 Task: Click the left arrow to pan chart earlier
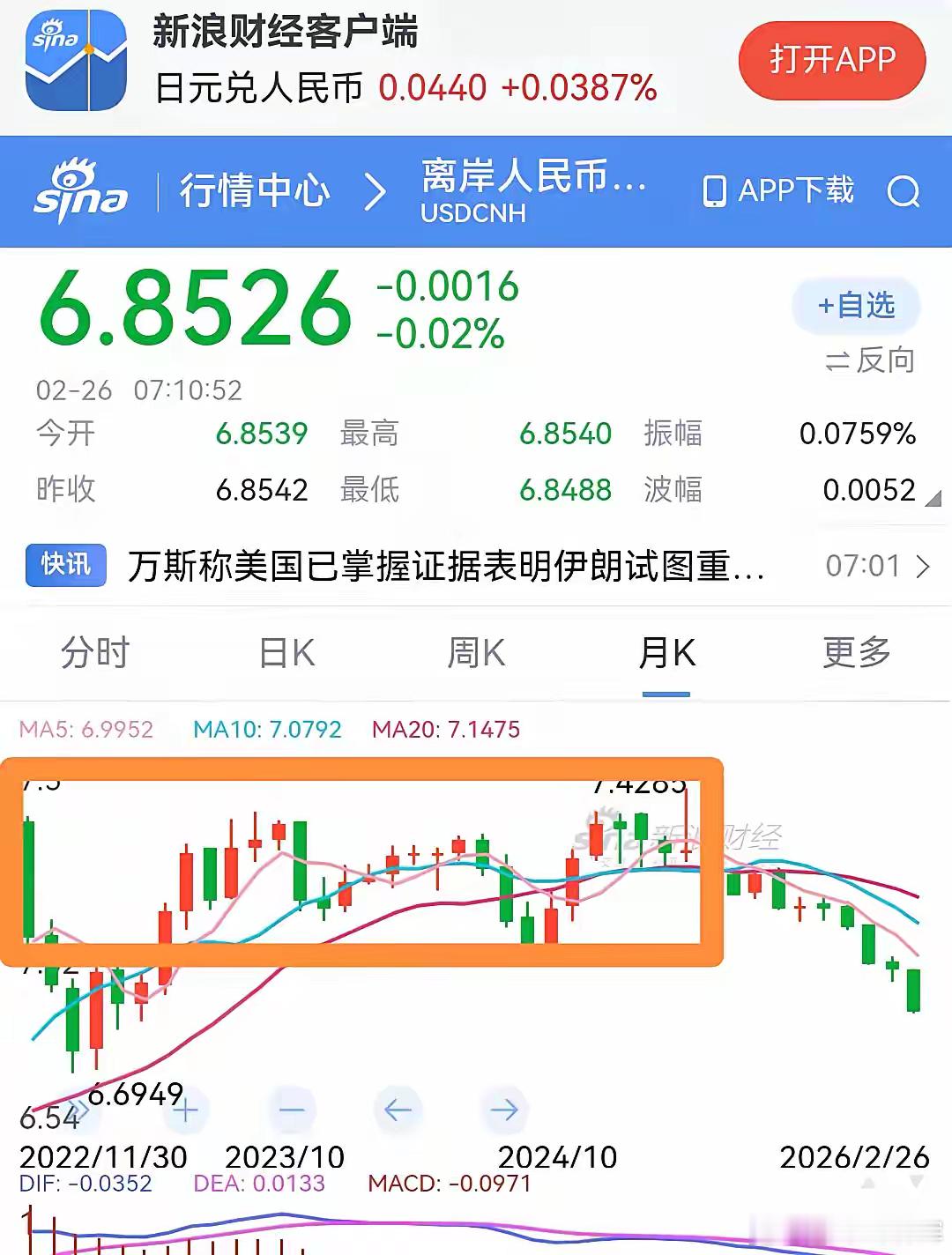point(398,1110)
